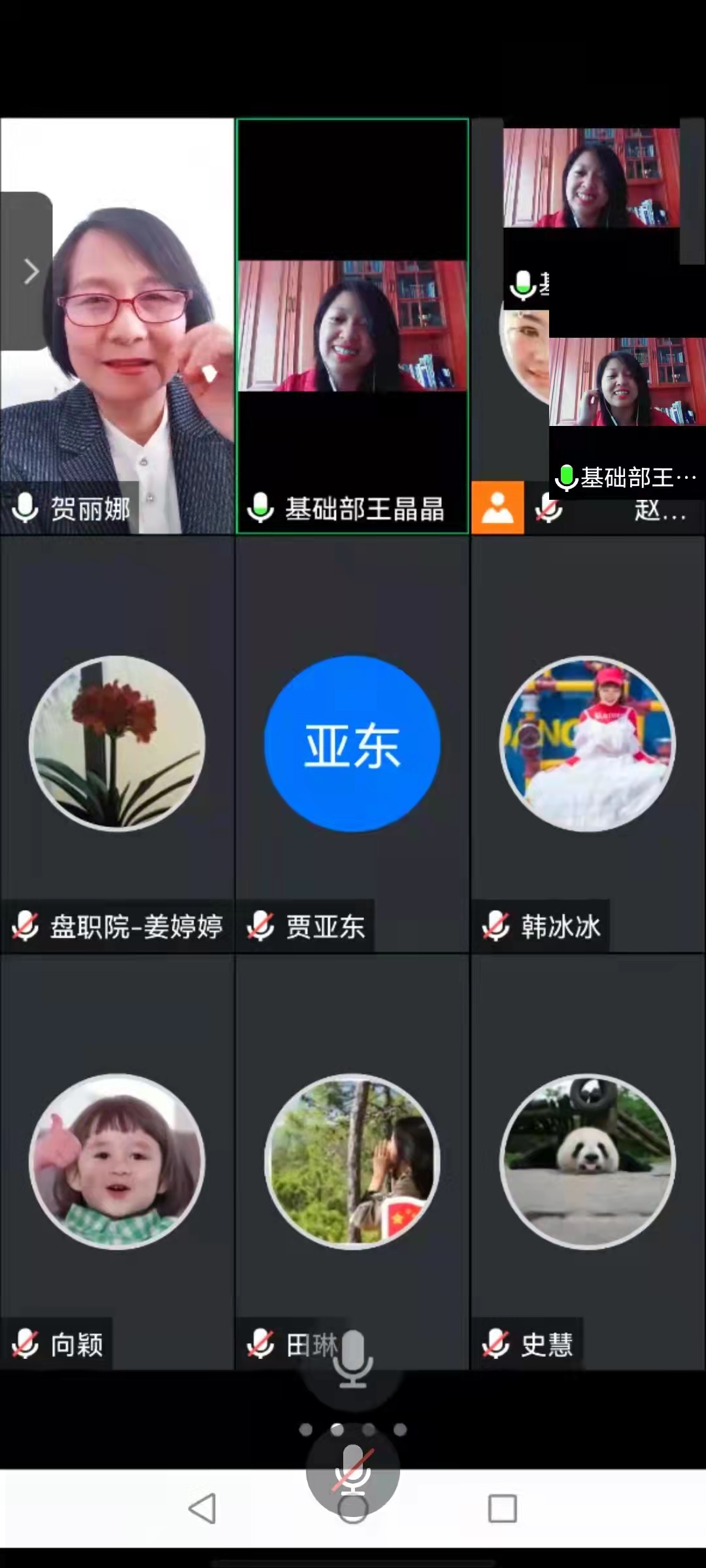Open recent apps square button
This screenshot has width=706, height=1568.
(502, 1509)
